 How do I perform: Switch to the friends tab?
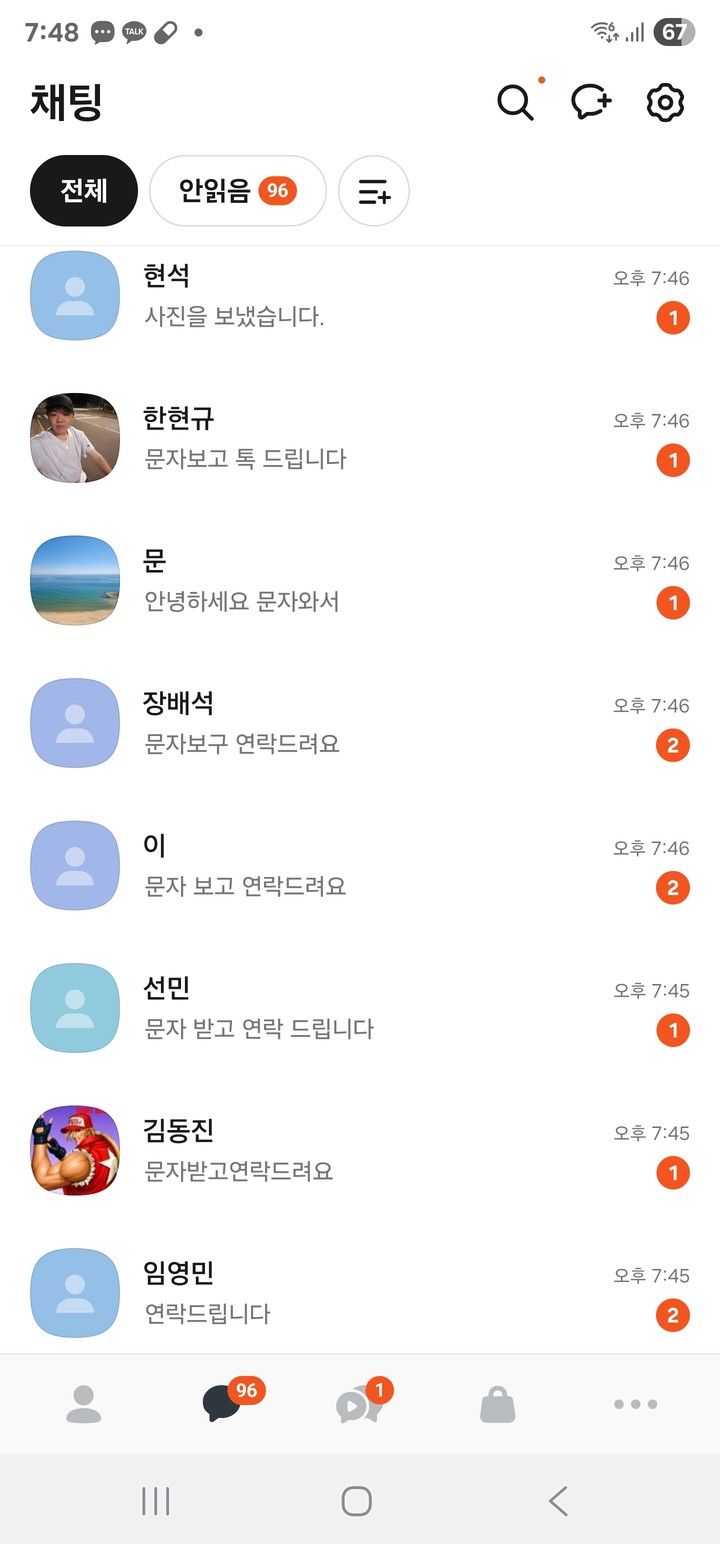pos(83,1404)
